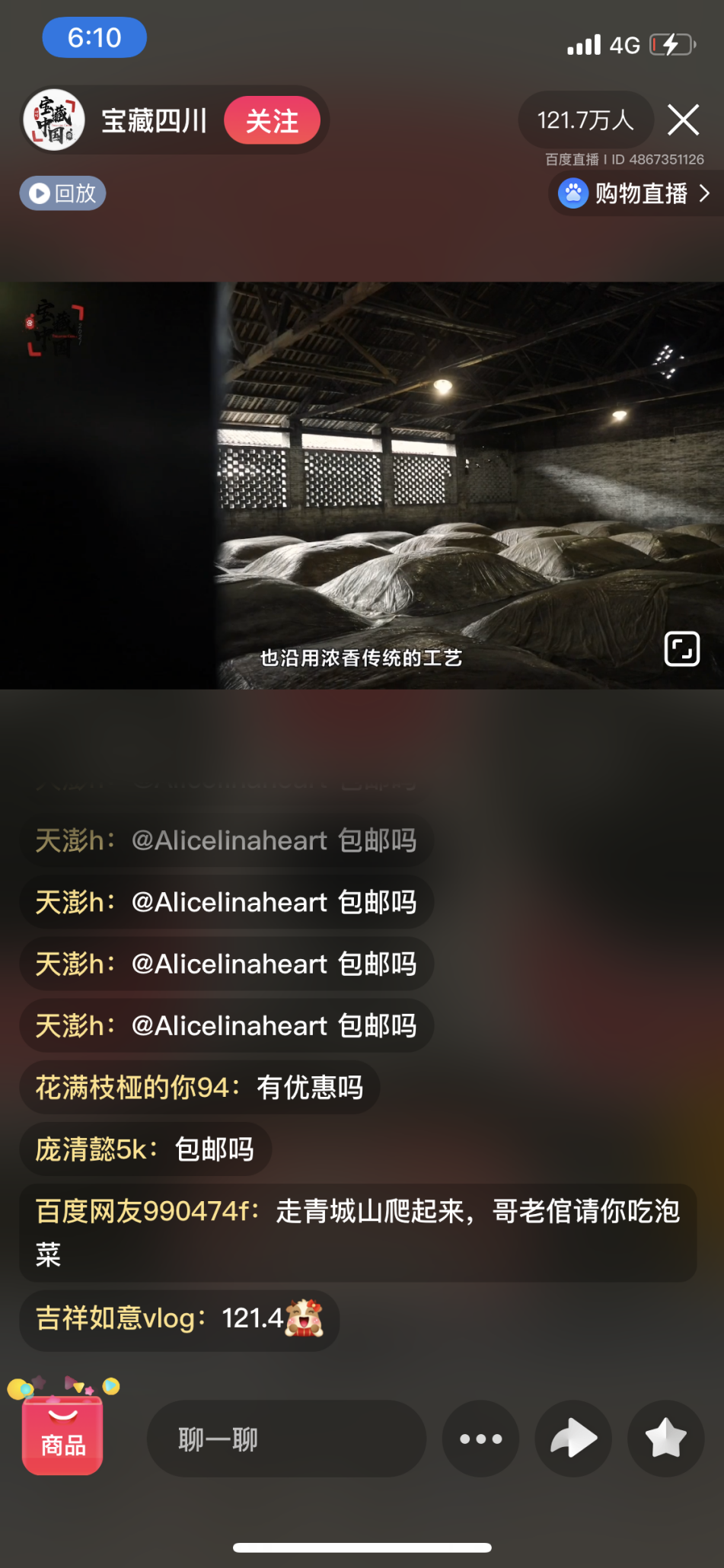This screenshot has height=1568, width=724.
Task: Open the three-dot more options
Action: click(x=480, y=1439)
